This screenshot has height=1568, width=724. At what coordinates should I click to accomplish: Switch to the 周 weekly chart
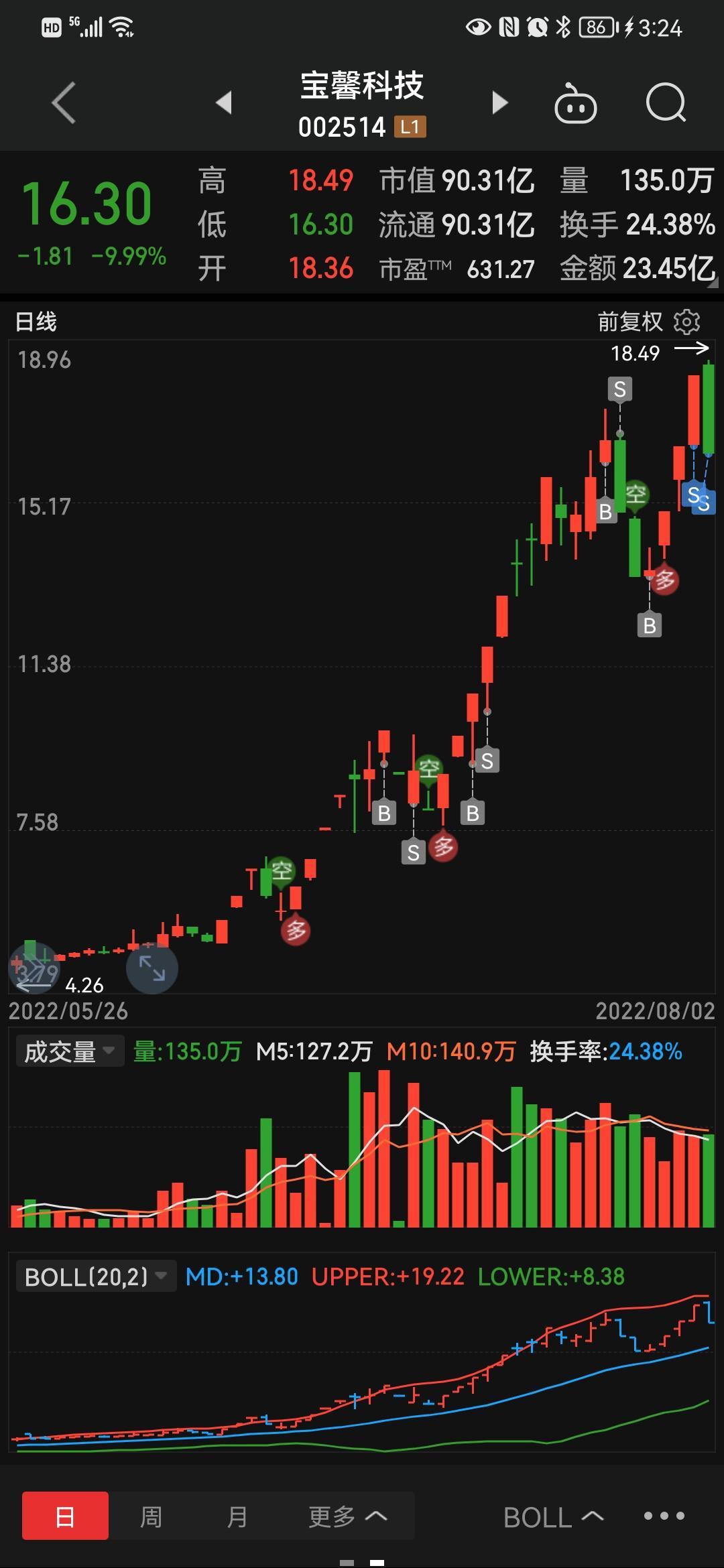point(151,1516)
